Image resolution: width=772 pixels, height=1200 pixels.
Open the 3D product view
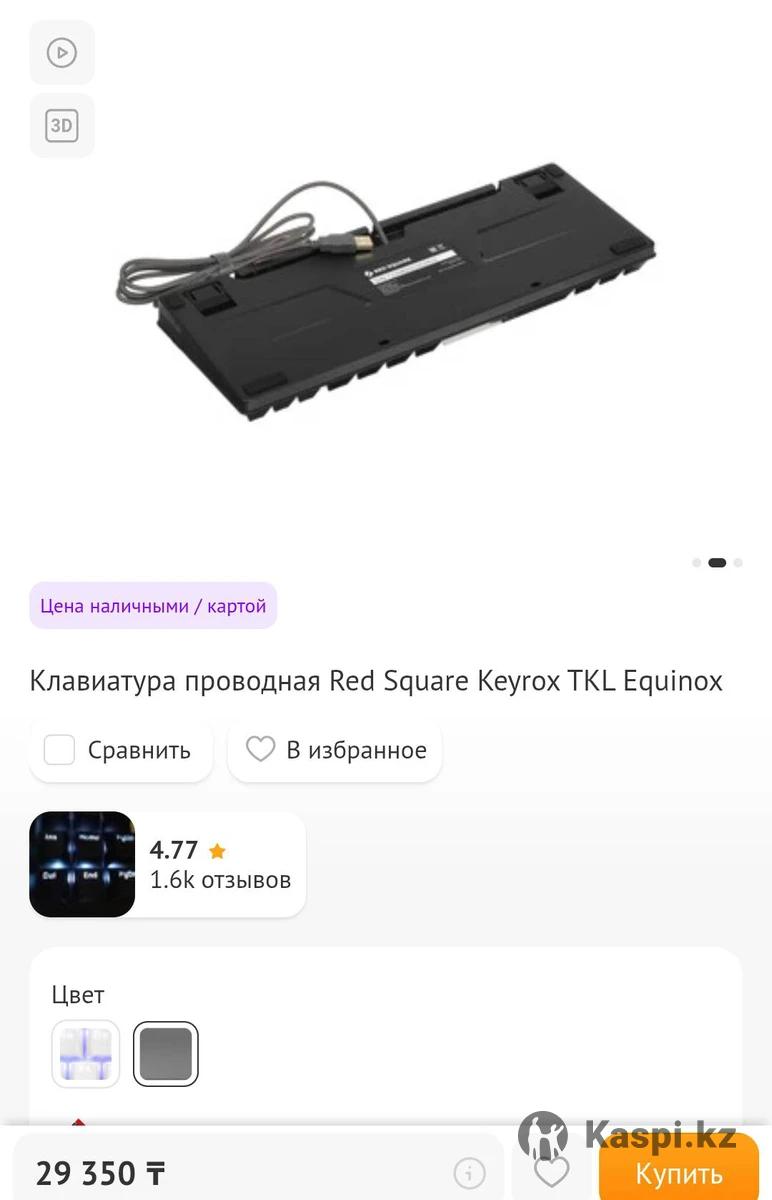click(62, 126)
